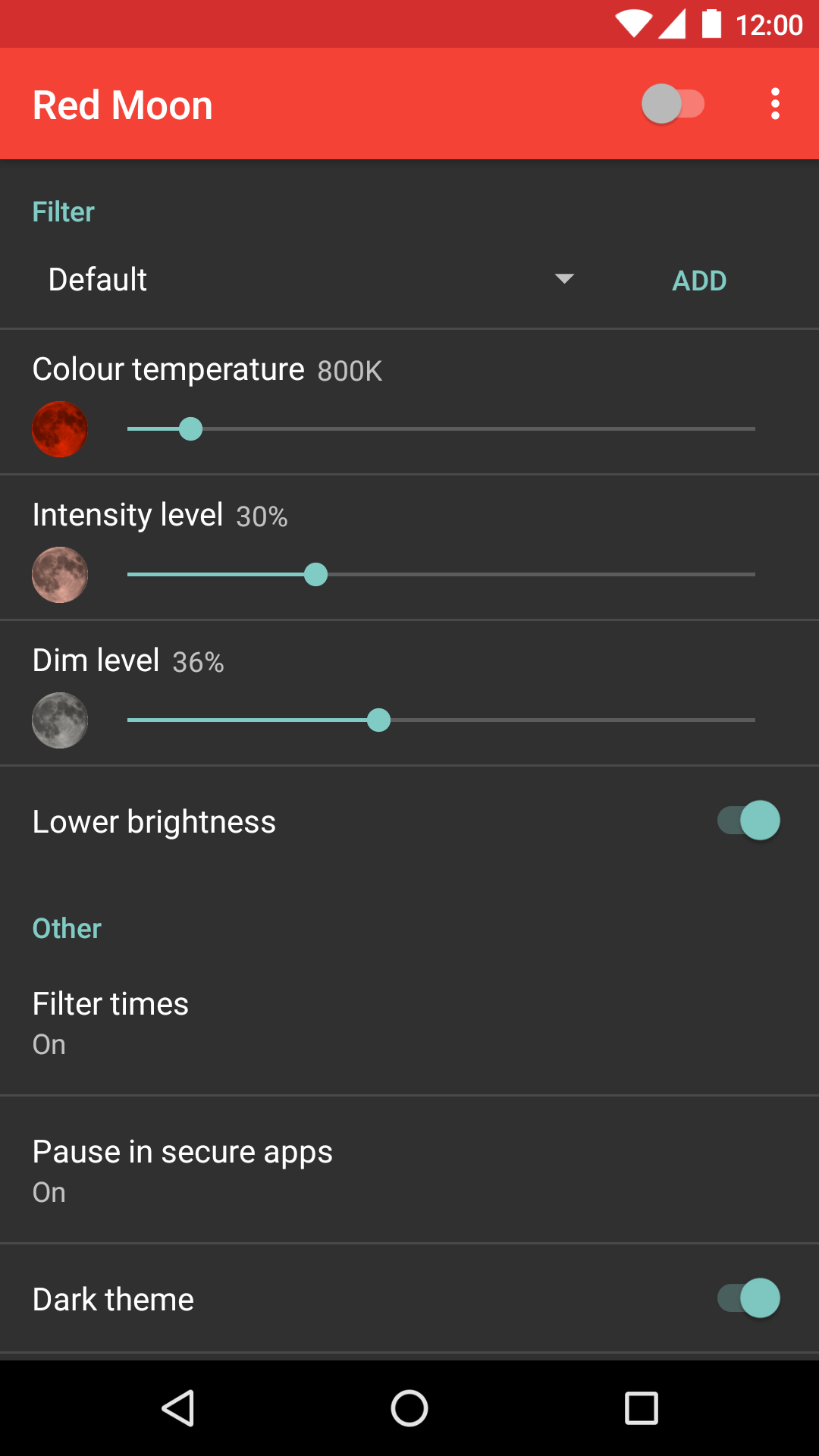
Task: Tap the Colour temperature slider
Action: [x=440, y=429]
